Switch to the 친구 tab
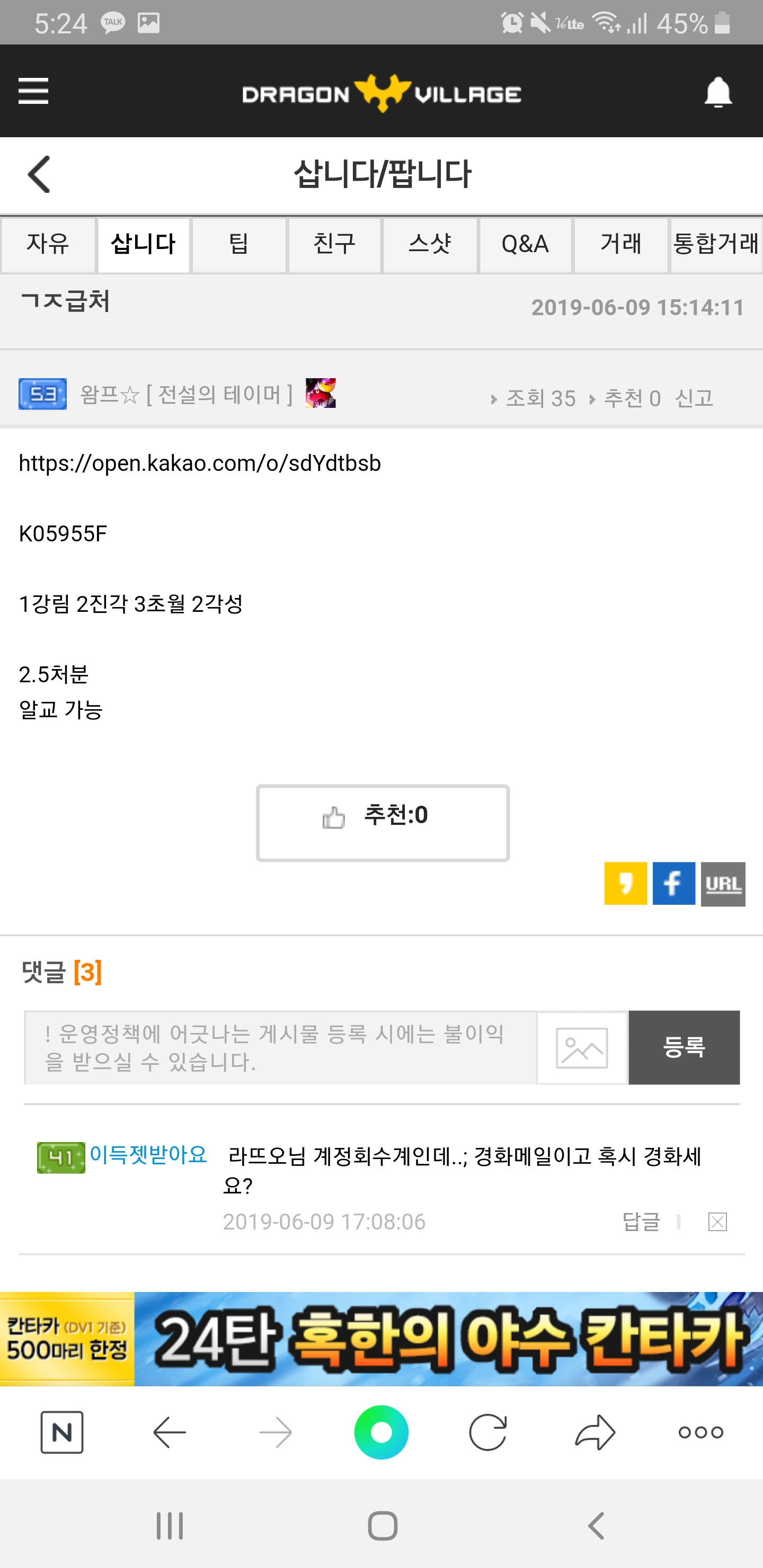Screen dimensions: 763x1568 [x=334, y=245]
